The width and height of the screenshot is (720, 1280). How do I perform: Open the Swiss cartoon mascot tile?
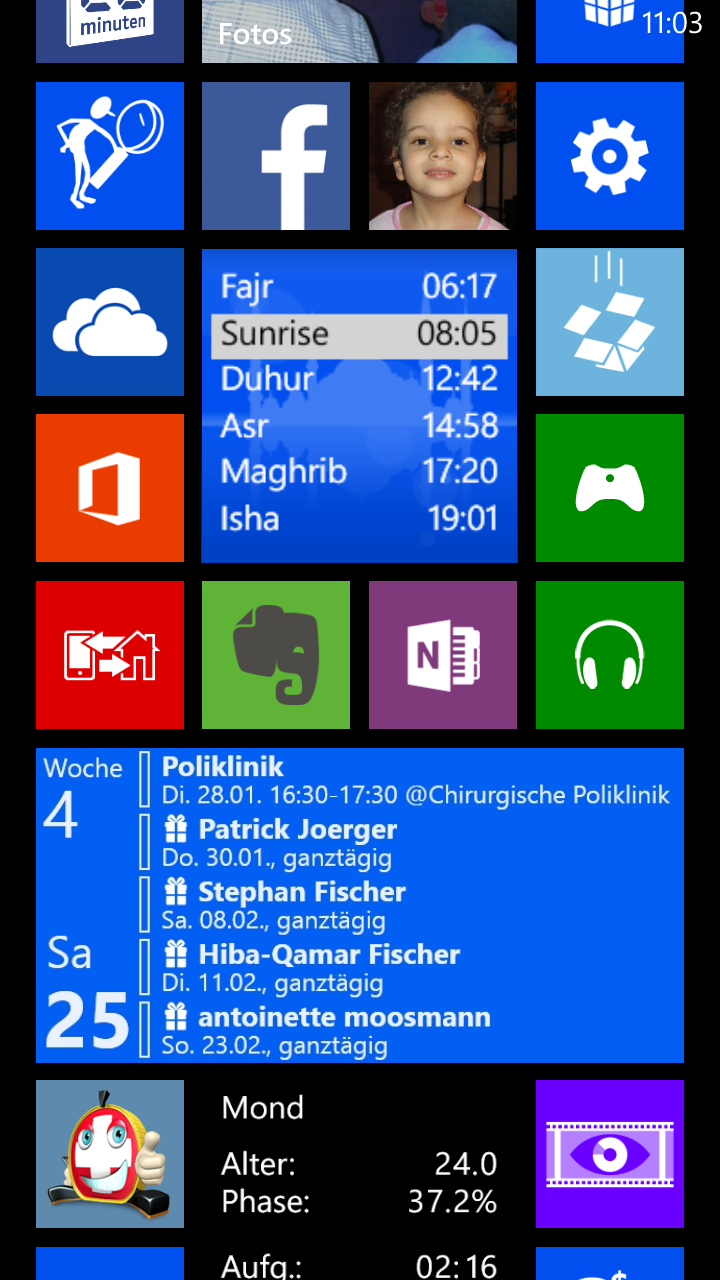(x=110, y=1154)
